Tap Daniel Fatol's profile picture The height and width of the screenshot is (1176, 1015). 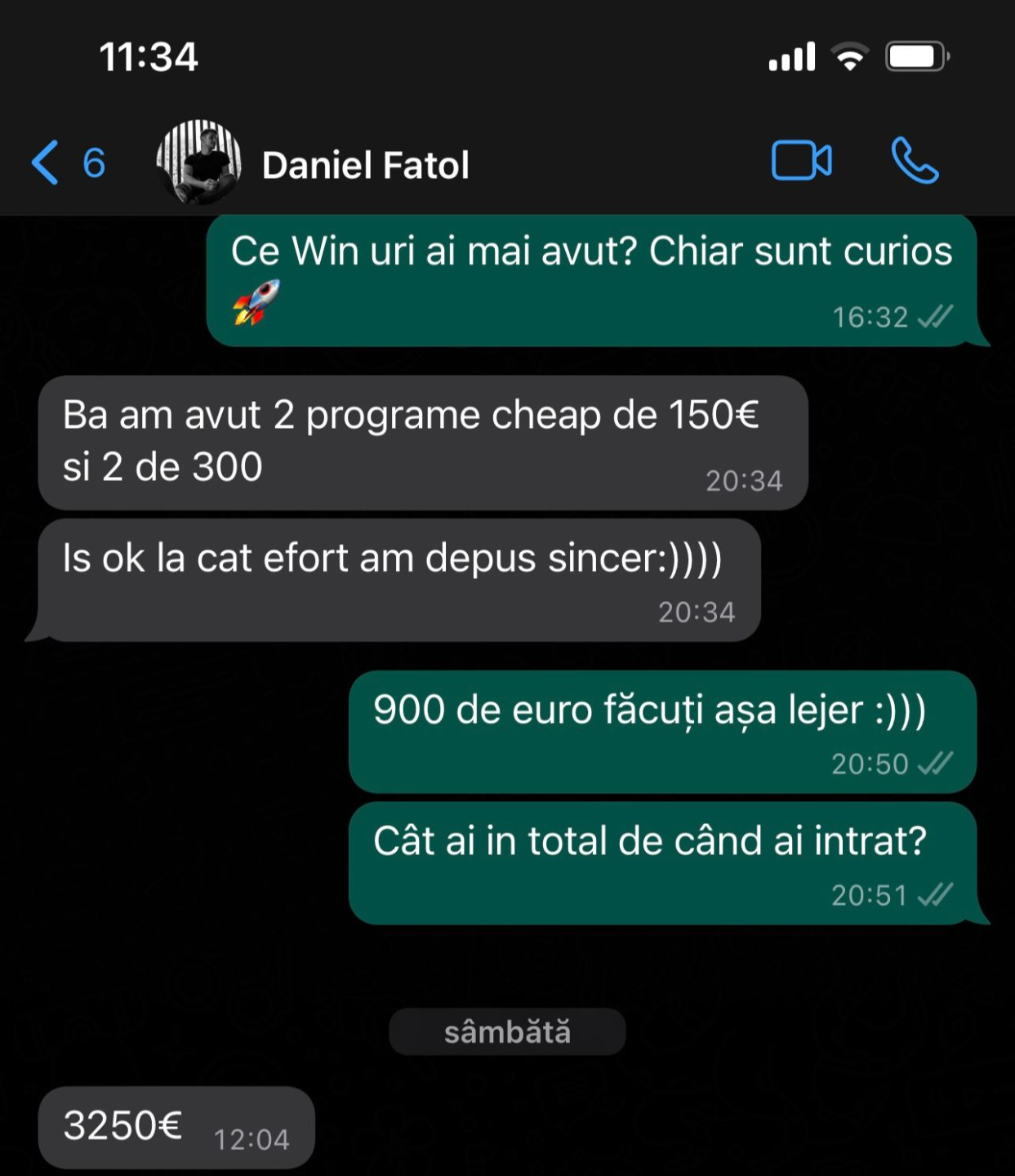pyautogui.click(x=198, y=162)
